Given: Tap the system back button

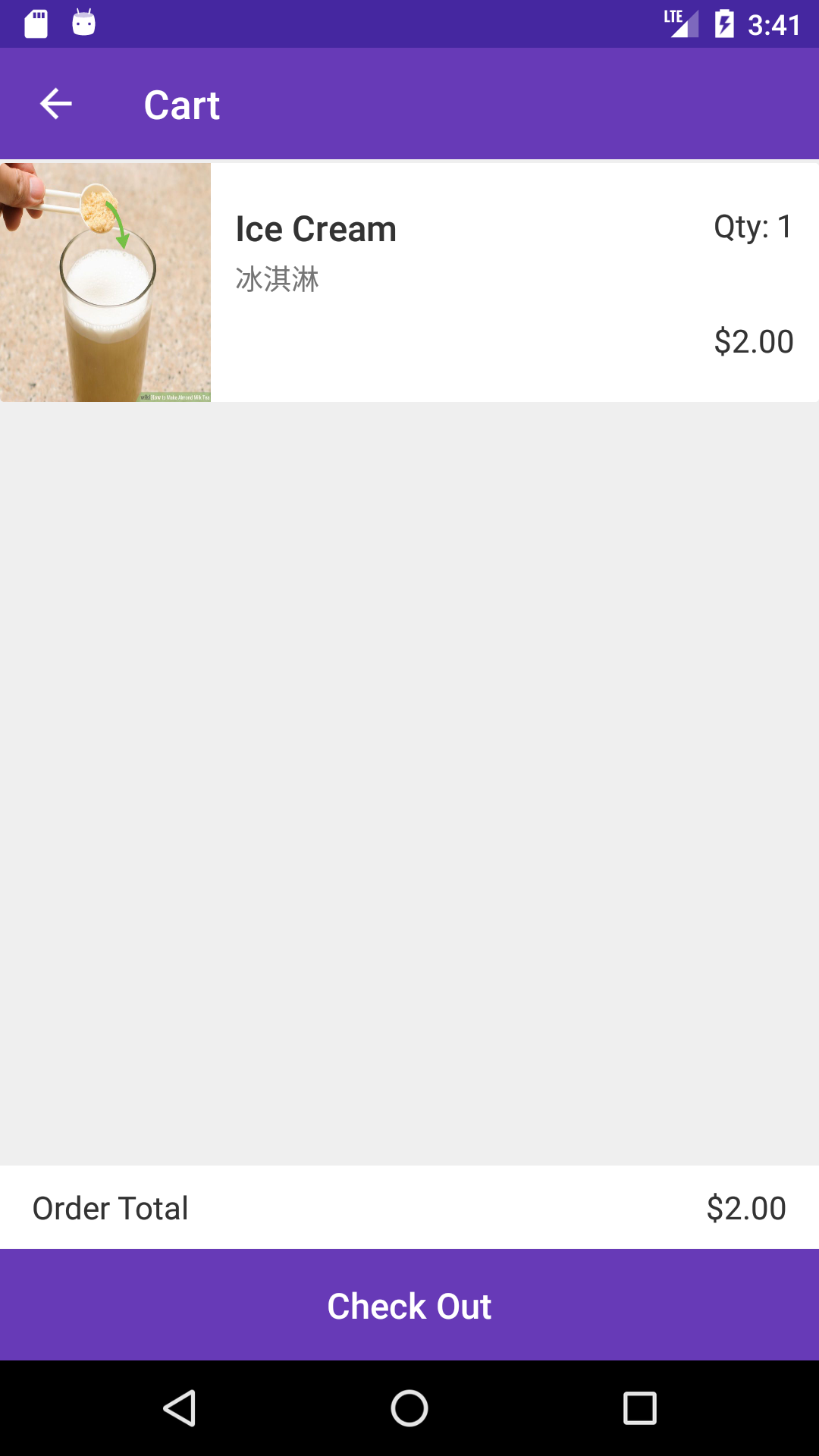Looking at the screenshot, I should point(180,1408).
